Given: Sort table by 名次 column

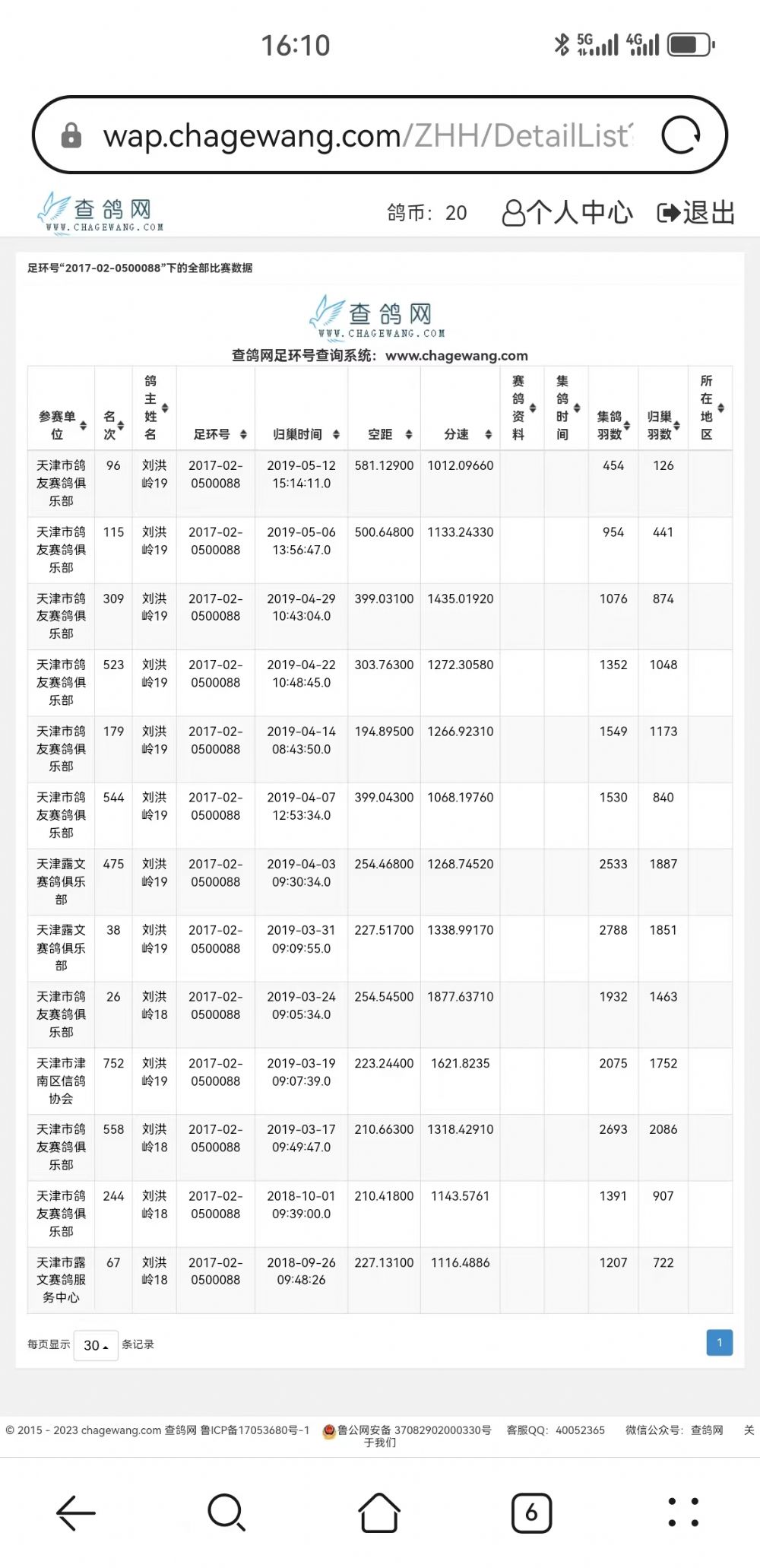Looking at the screenshot, I should pyautogui.click(x=113, y=425).
